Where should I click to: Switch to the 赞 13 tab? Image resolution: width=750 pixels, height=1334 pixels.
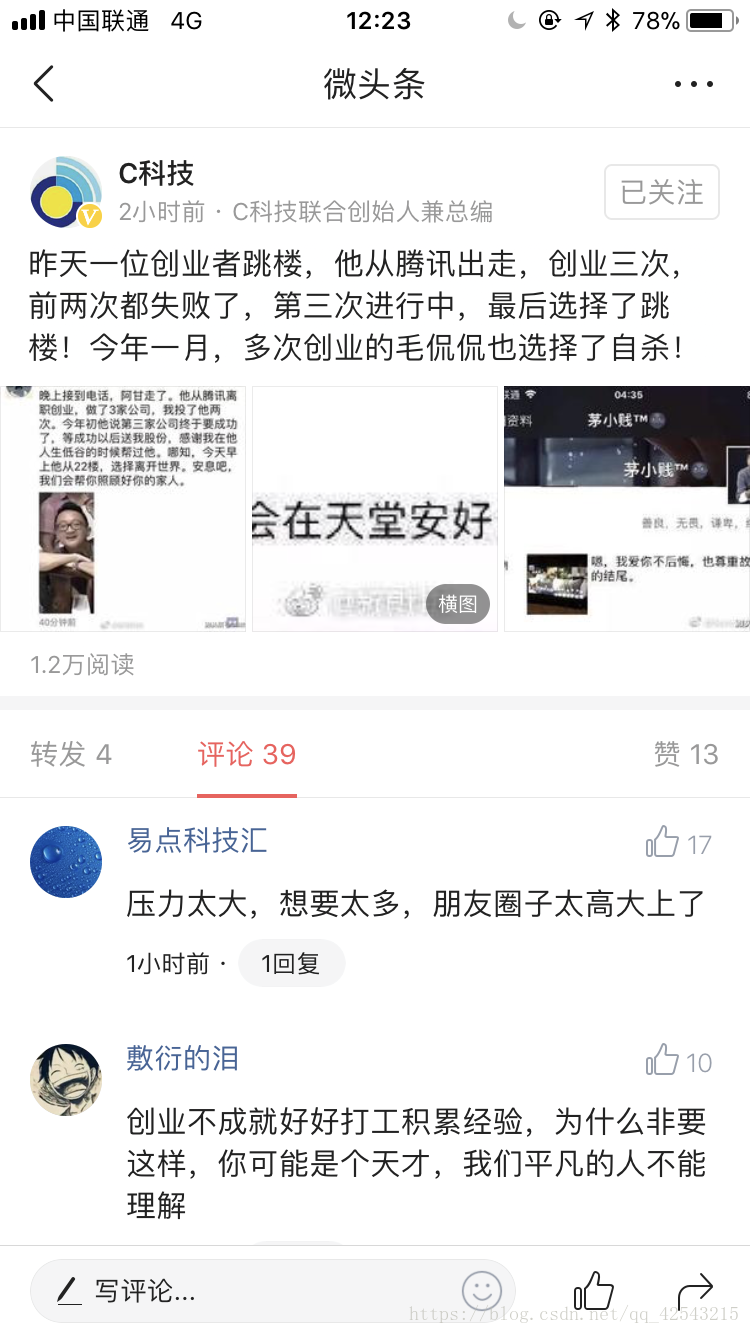[x=686, y=754]
